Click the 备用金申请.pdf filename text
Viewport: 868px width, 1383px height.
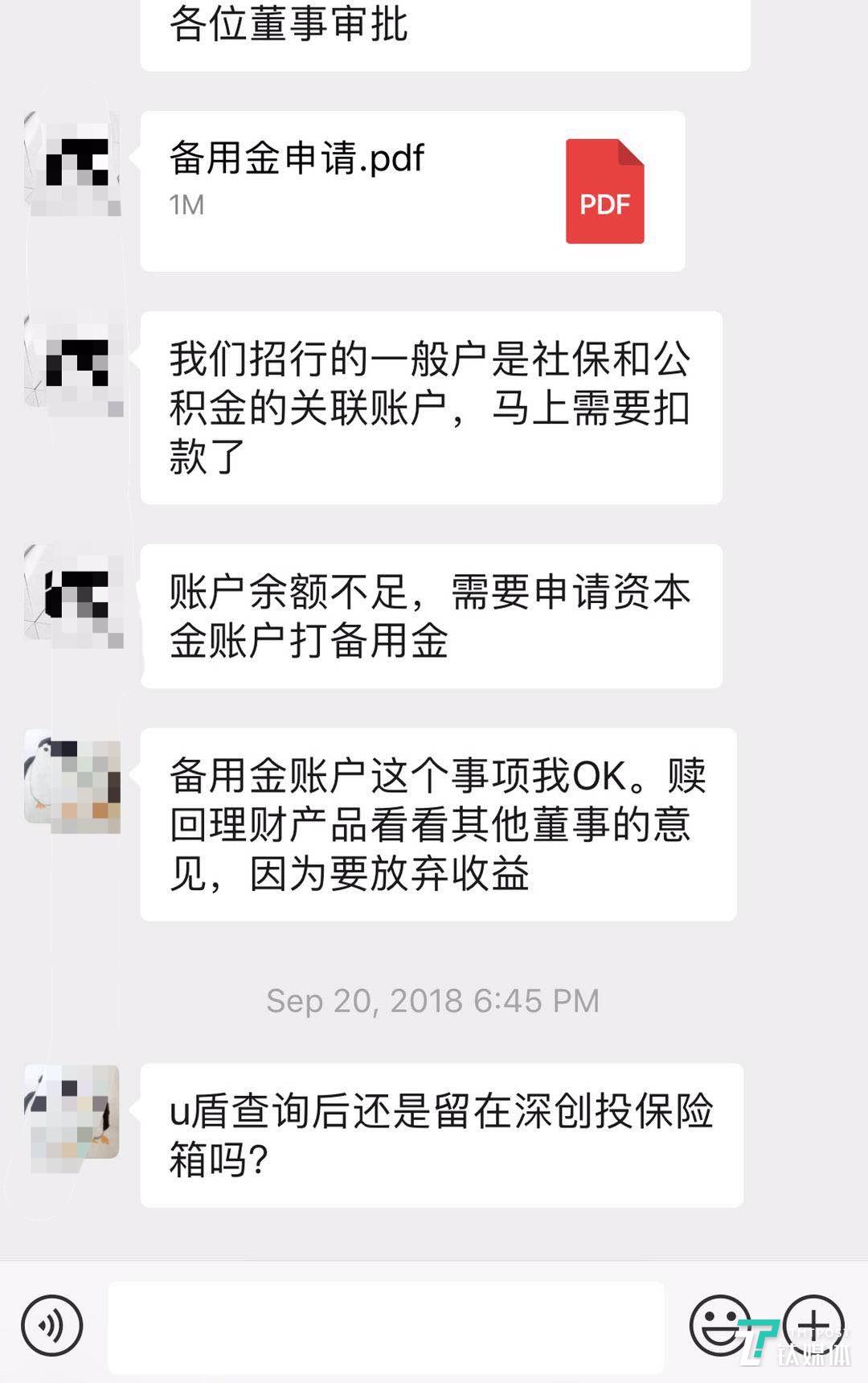[297, 157]
